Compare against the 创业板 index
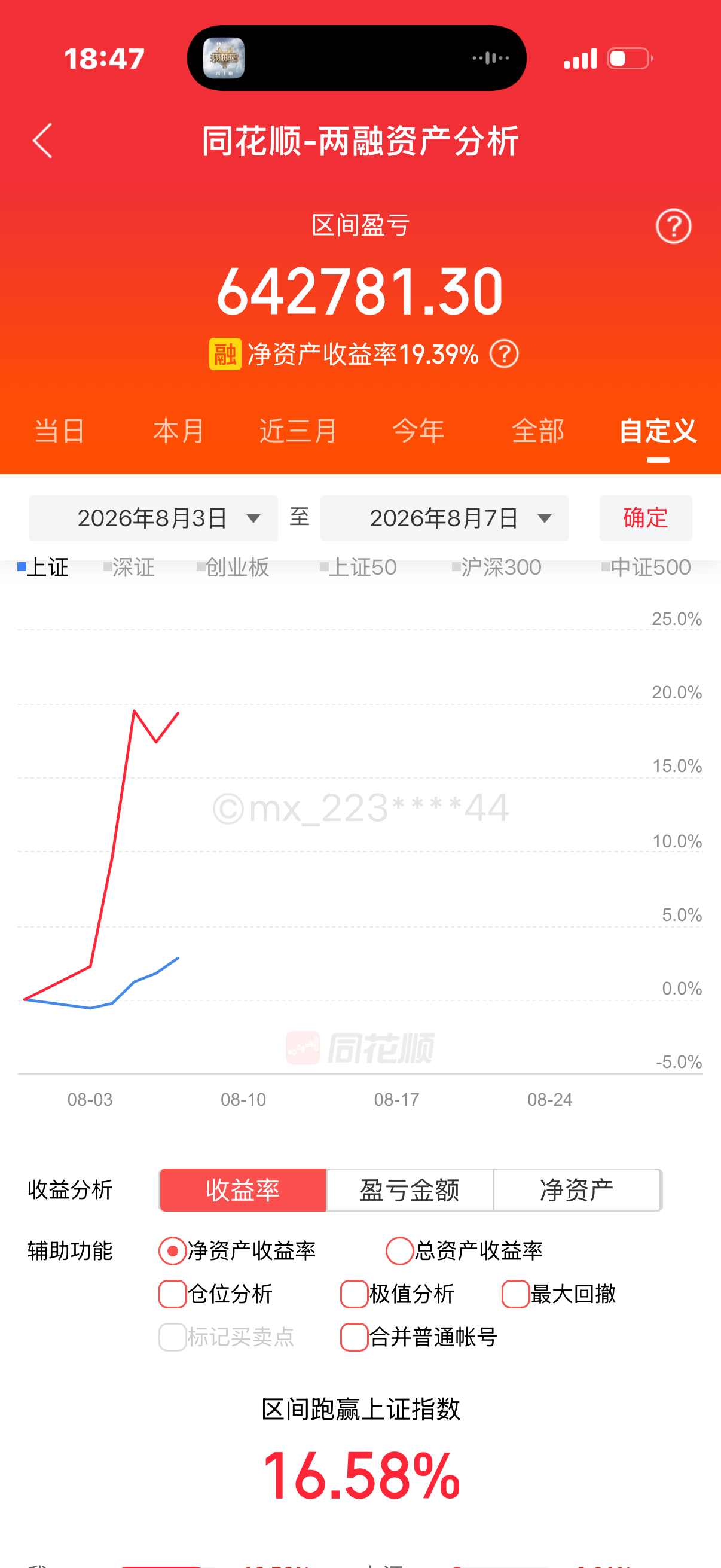This screenshot has width=721, height=1568. click(x=233, y=568)
